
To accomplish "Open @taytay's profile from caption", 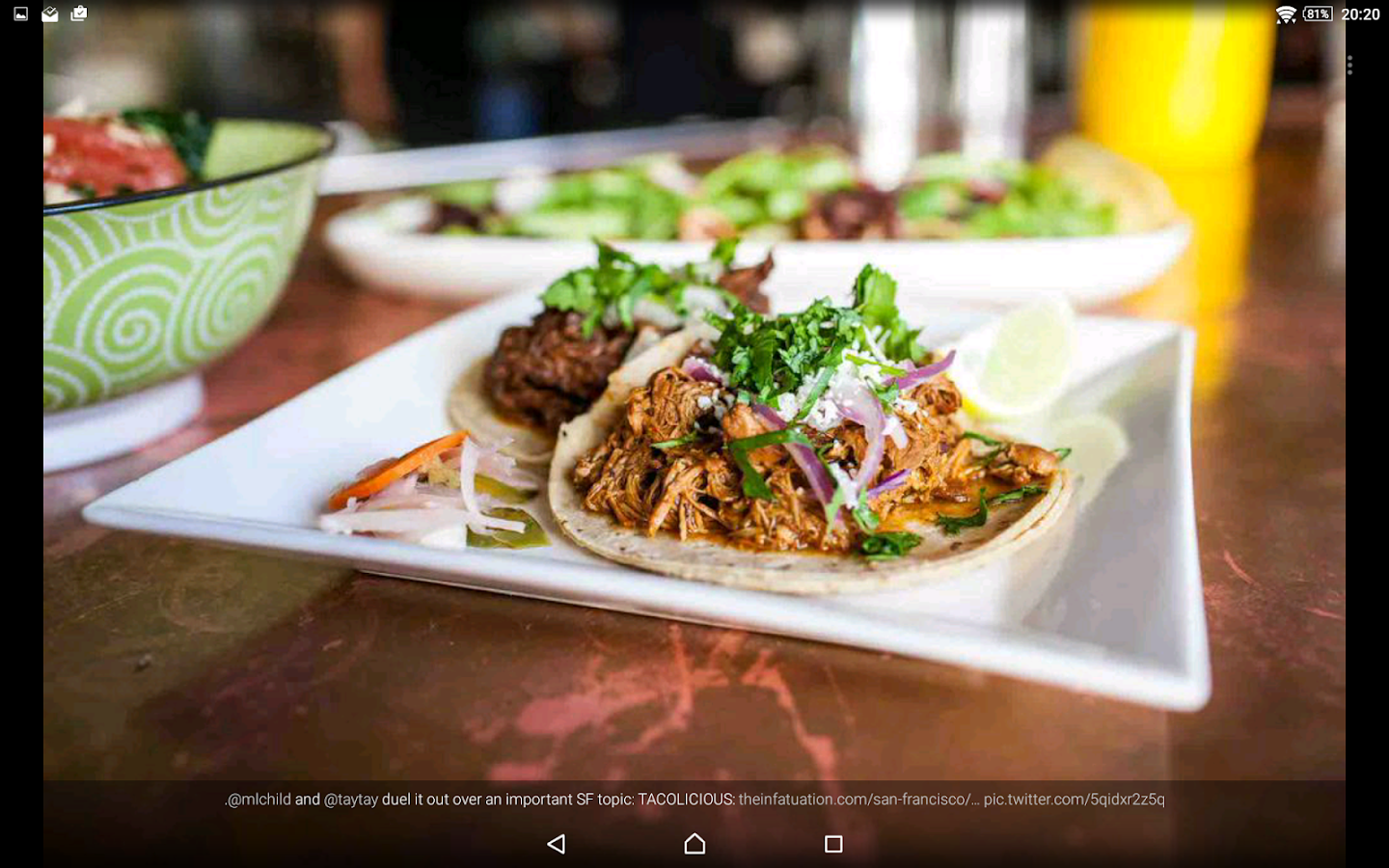I will coord(351,800).
